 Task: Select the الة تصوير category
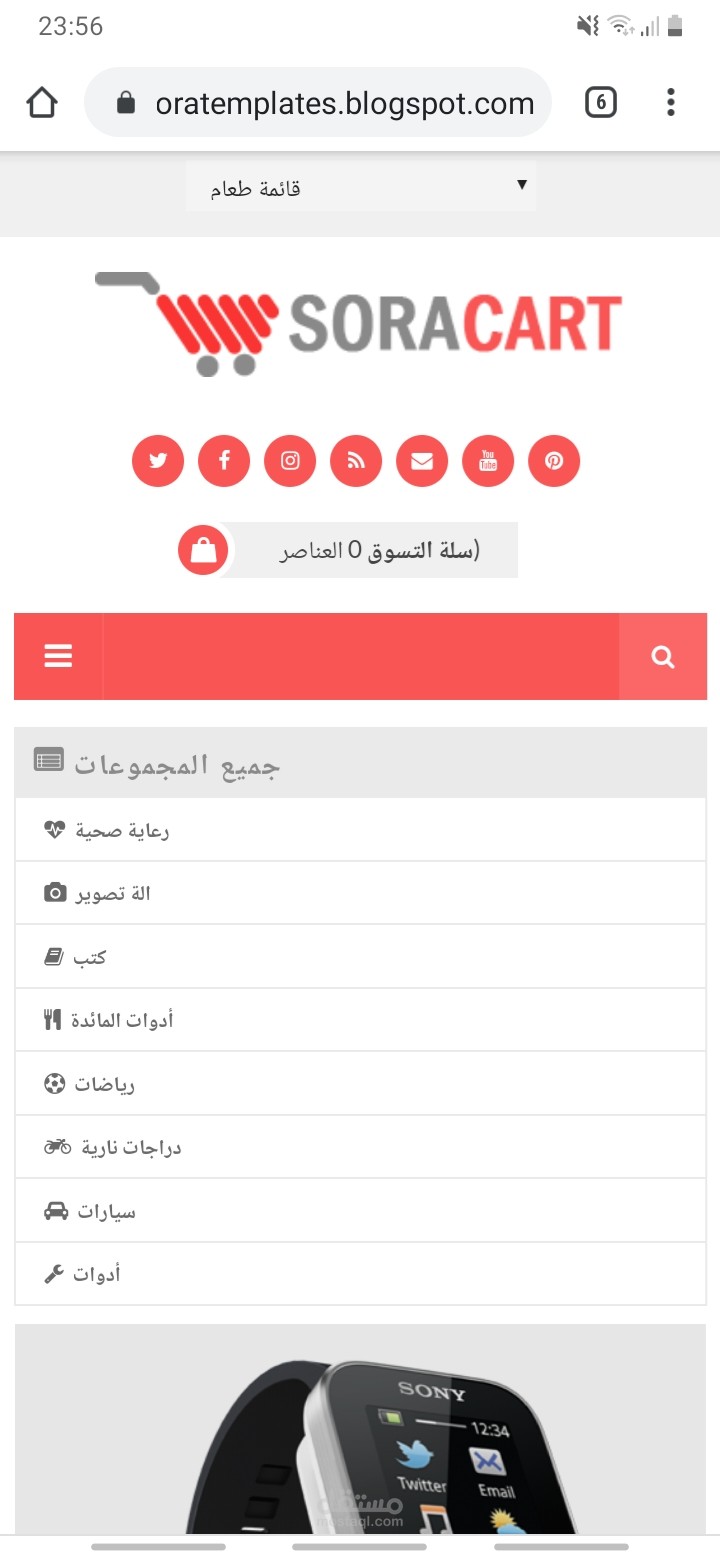coord(360,893)
